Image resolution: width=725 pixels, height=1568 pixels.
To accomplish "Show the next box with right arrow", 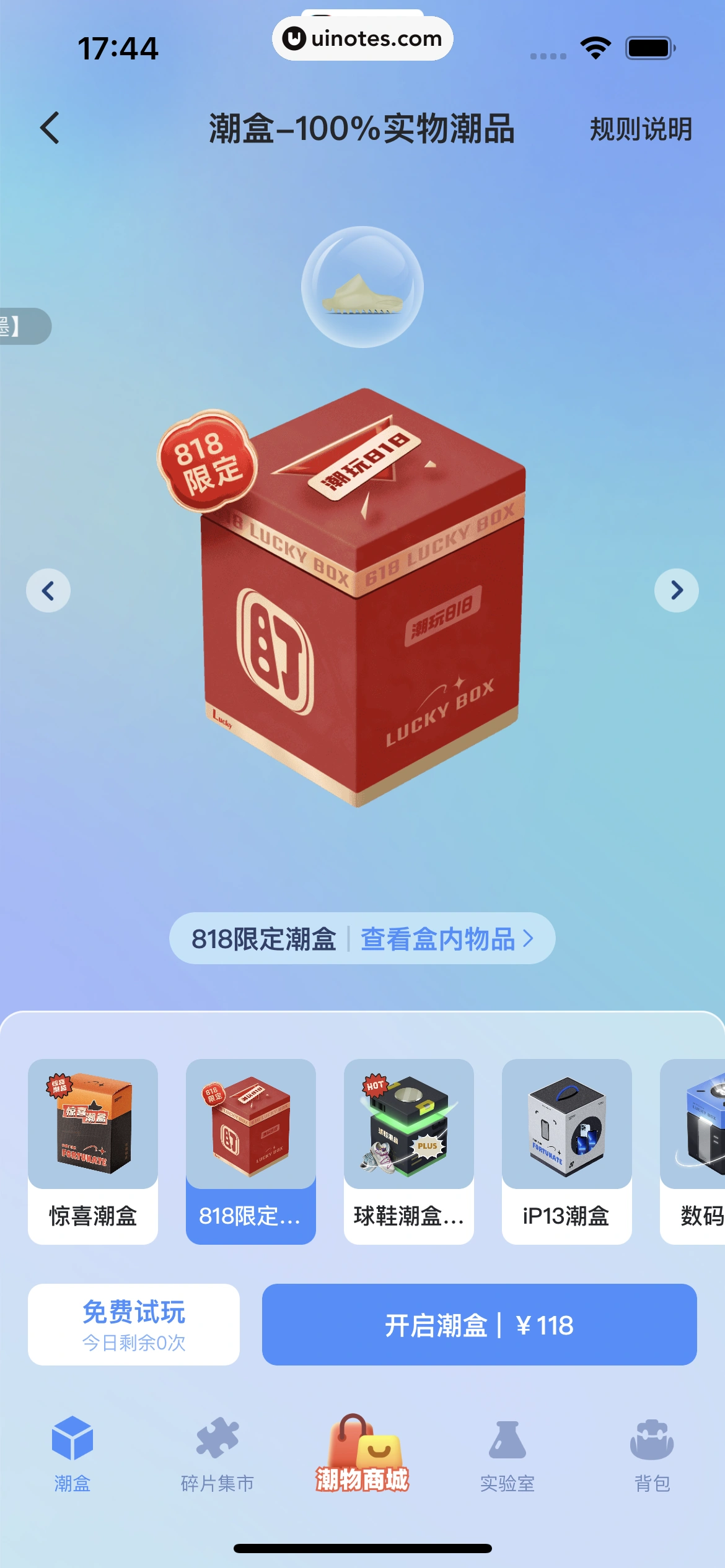I will click(676, 590).
